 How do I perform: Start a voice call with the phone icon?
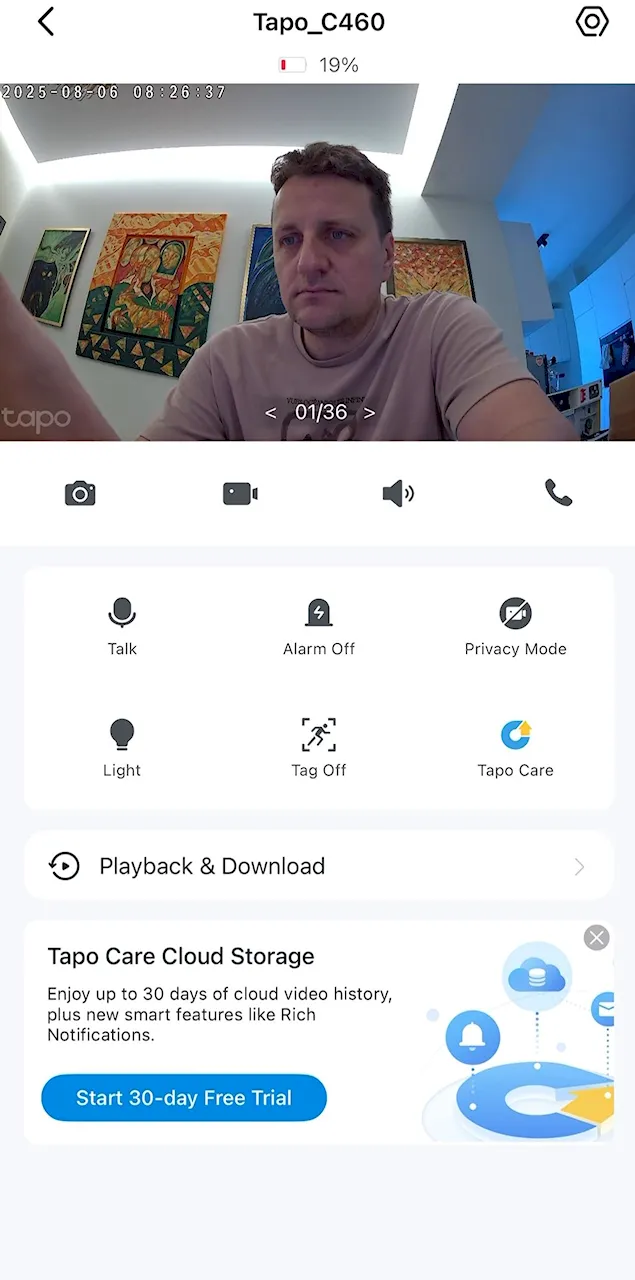point(558,492)
